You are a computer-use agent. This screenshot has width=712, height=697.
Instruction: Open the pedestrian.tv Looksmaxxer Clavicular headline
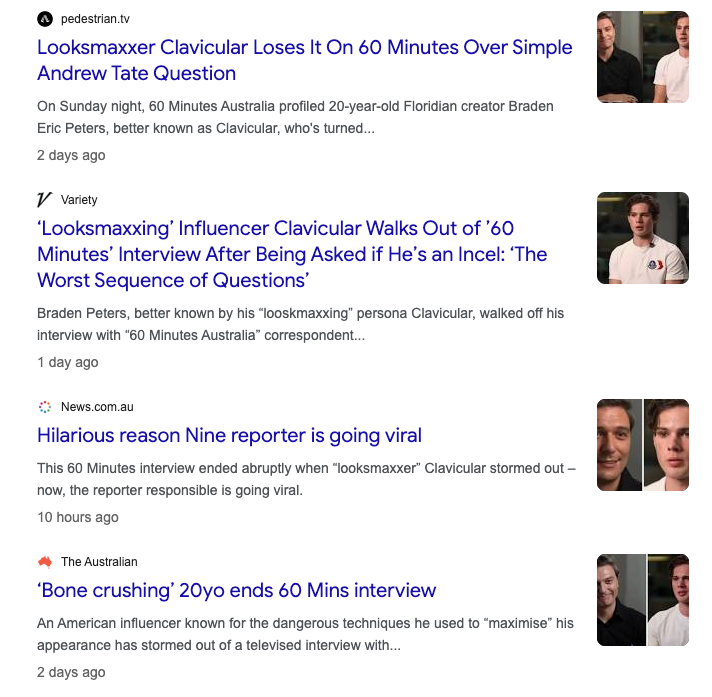coord(305,60)
